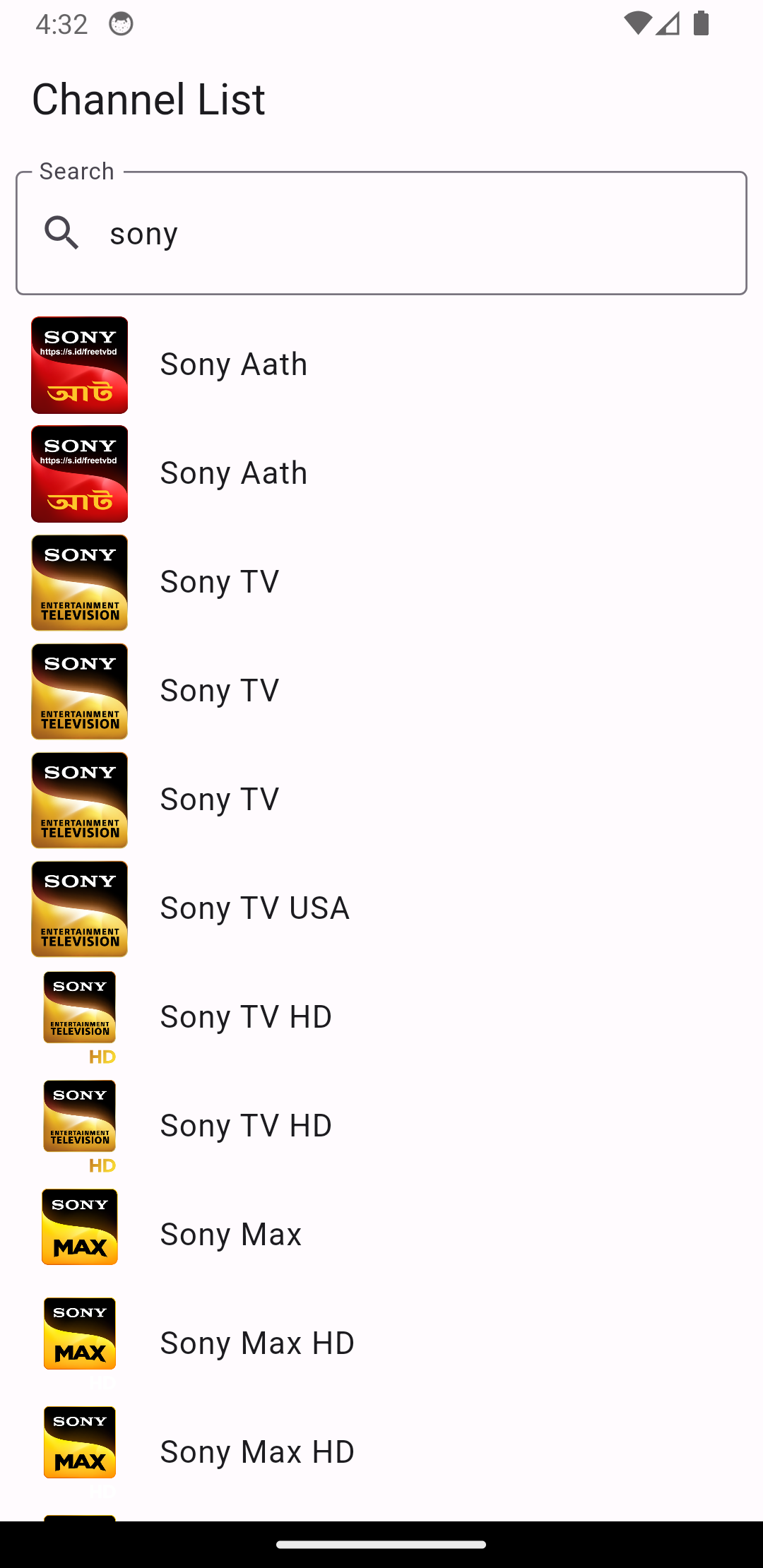
Task: Click the first Sony Aath channel logo
Action: [79, 364]
